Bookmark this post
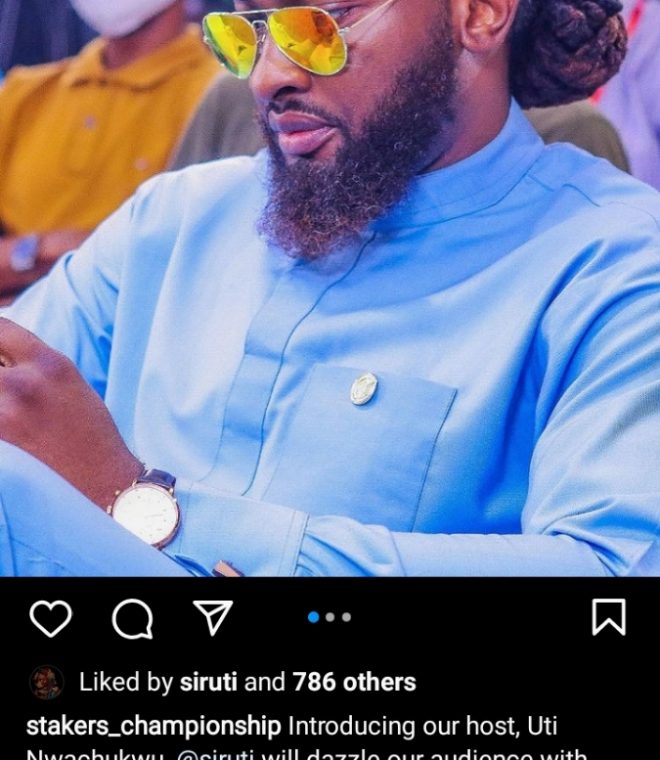 (608, 617)
